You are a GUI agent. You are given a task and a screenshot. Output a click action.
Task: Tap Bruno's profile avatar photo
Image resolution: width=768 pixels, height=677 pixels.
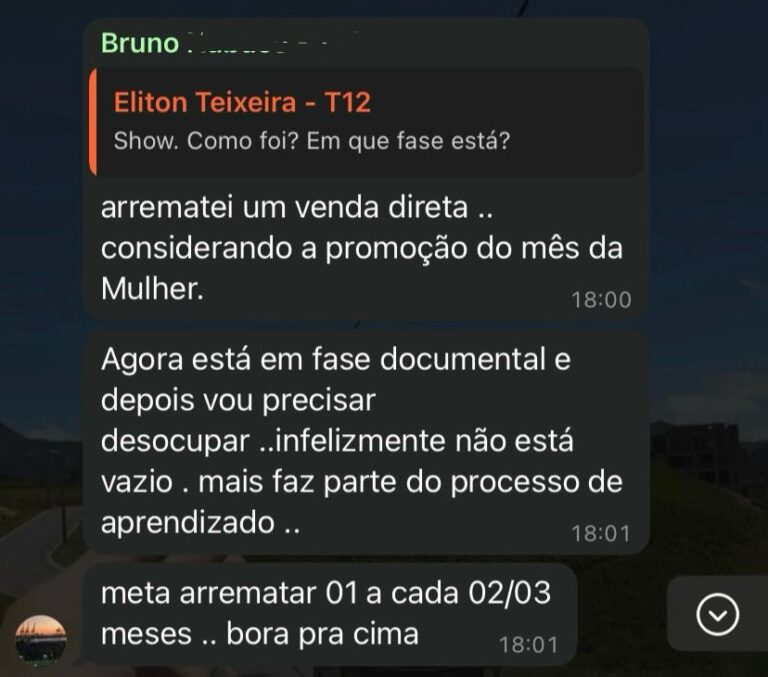pyautogui.click(x=42, y=639)
